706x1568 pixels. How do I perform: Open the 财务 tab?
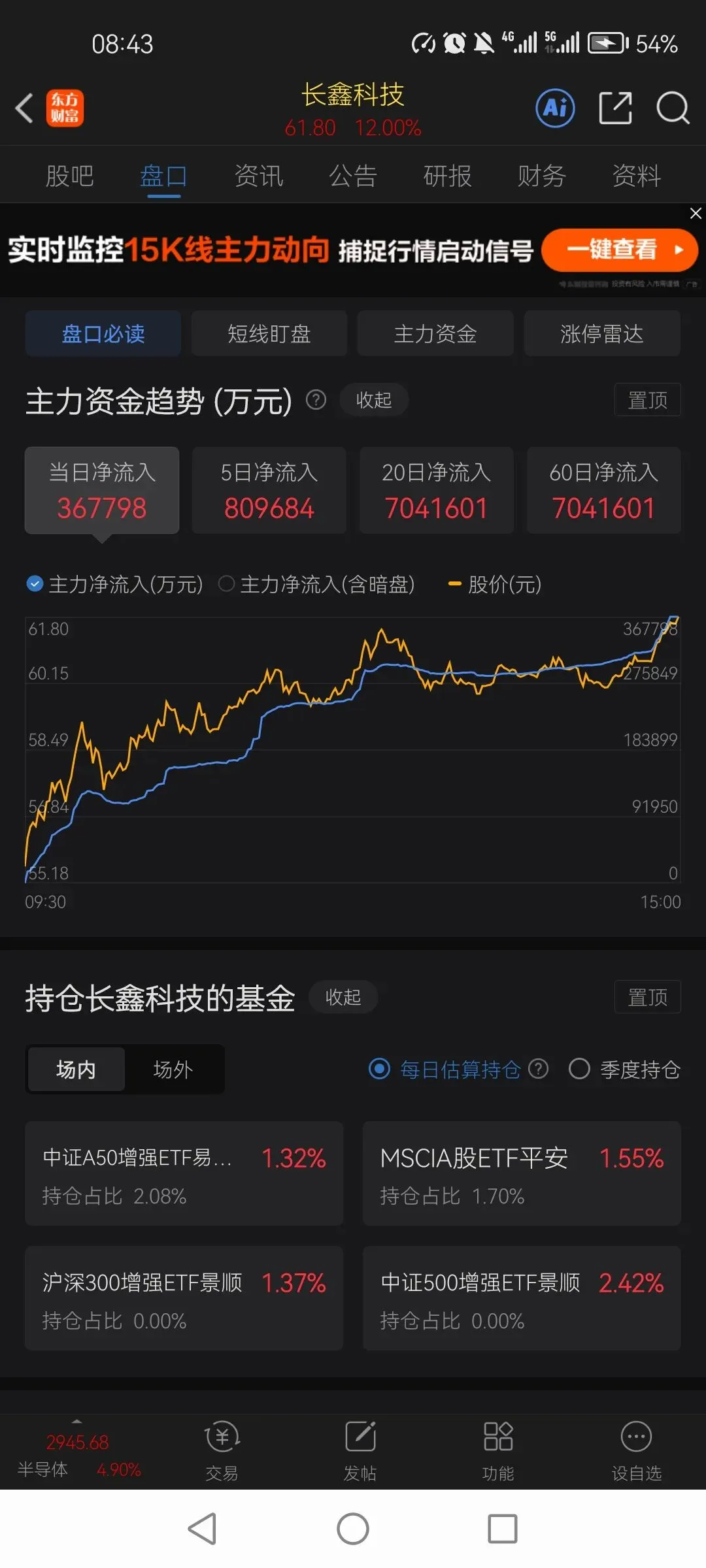tap(542, 176)
